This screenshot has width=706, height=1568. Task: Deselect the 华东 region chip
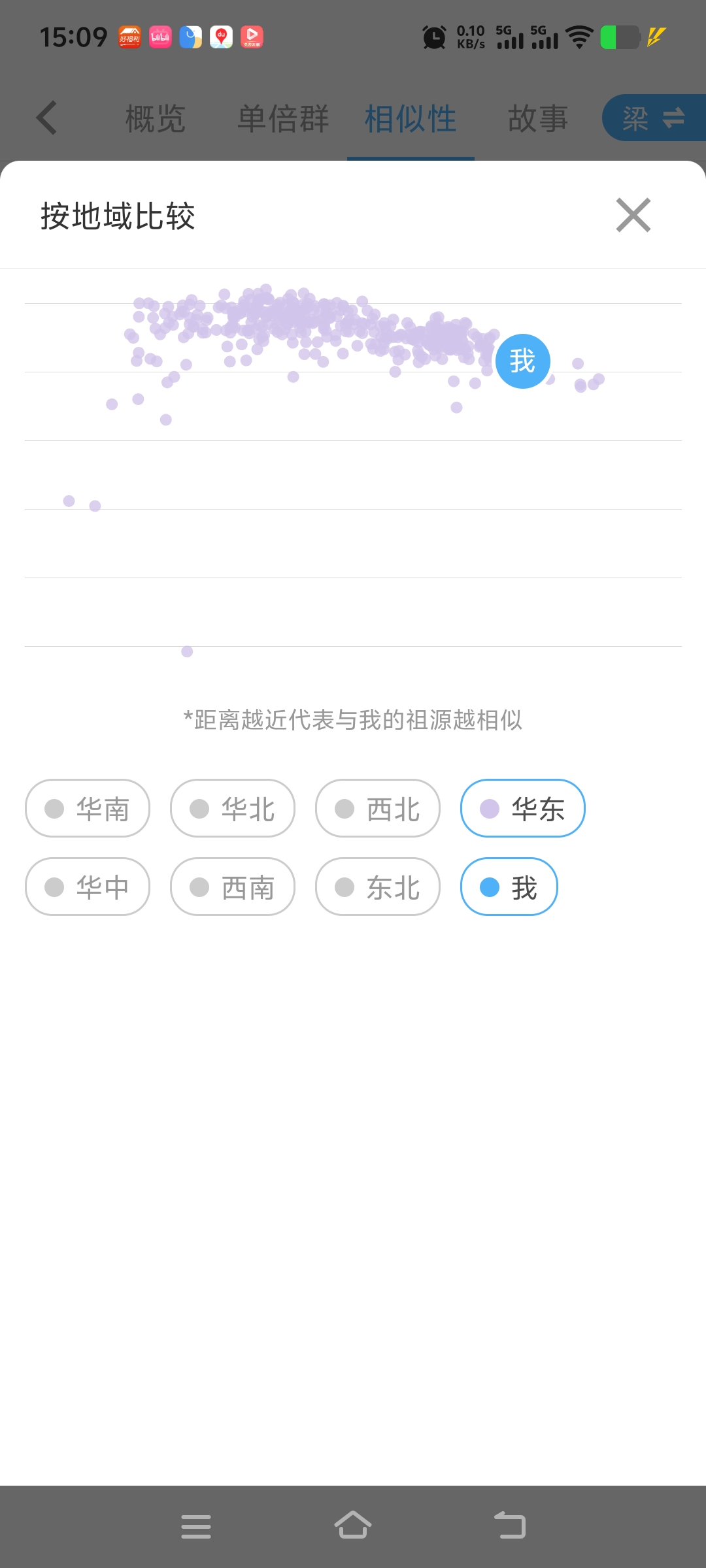click(x=523, y=808)
